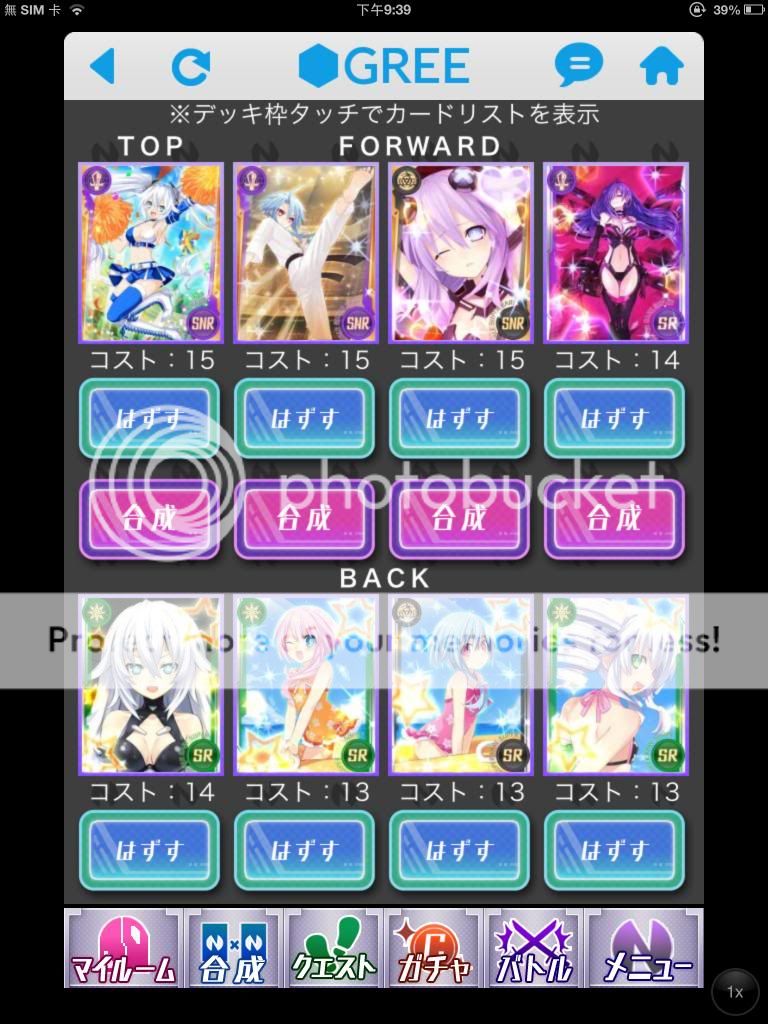
Task: Open 合成 in the bottom menu
Action: tap(232, 948)
